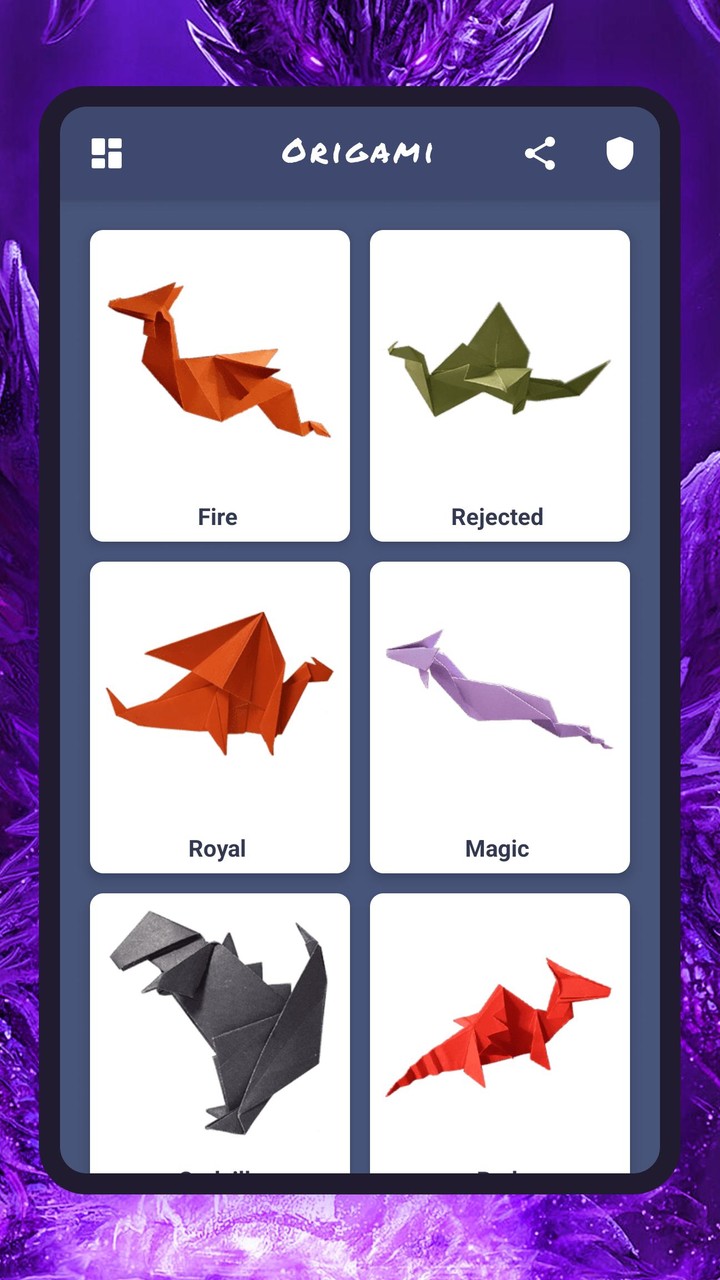Click the four-square menu icon top left
The image size is (720, 1280).
pos(106,153)
